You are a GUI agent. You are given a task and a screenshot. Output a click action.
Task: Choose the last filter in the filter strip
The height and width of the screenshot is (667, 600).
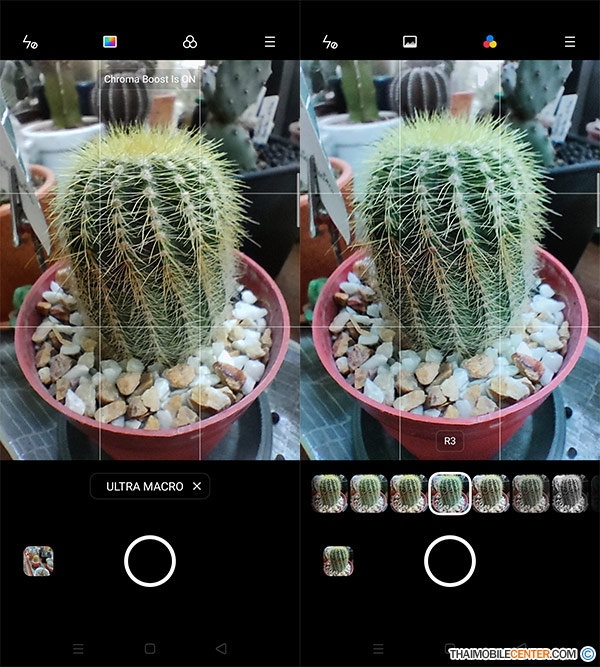coord(570,492)
